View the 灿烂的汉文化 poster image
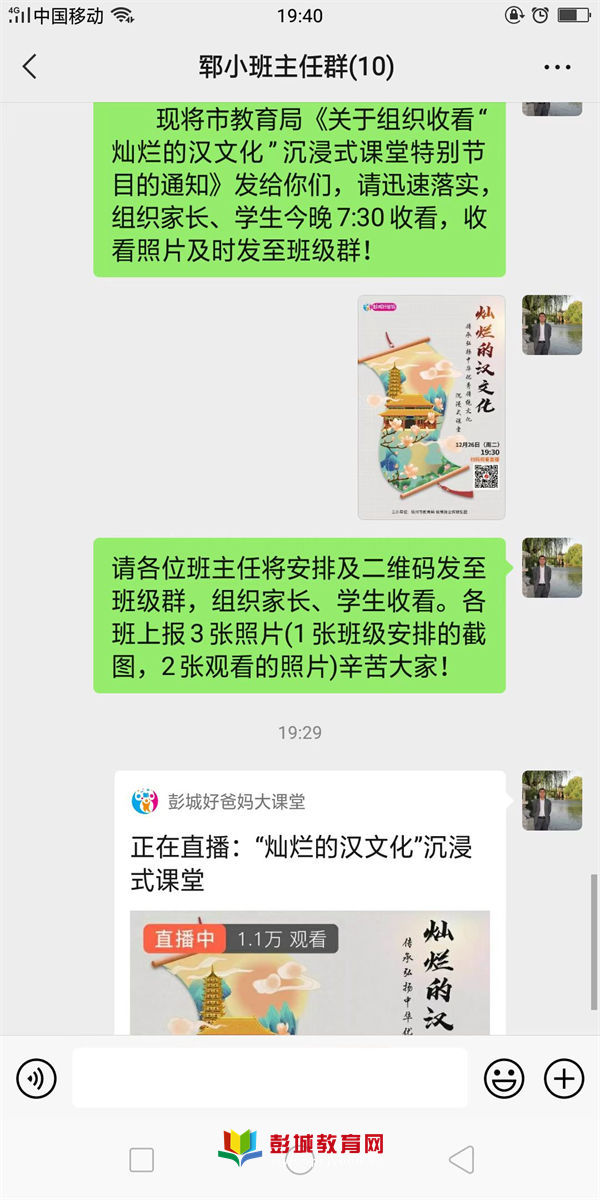The image size is (600, 1200). (x=431, y=407)
